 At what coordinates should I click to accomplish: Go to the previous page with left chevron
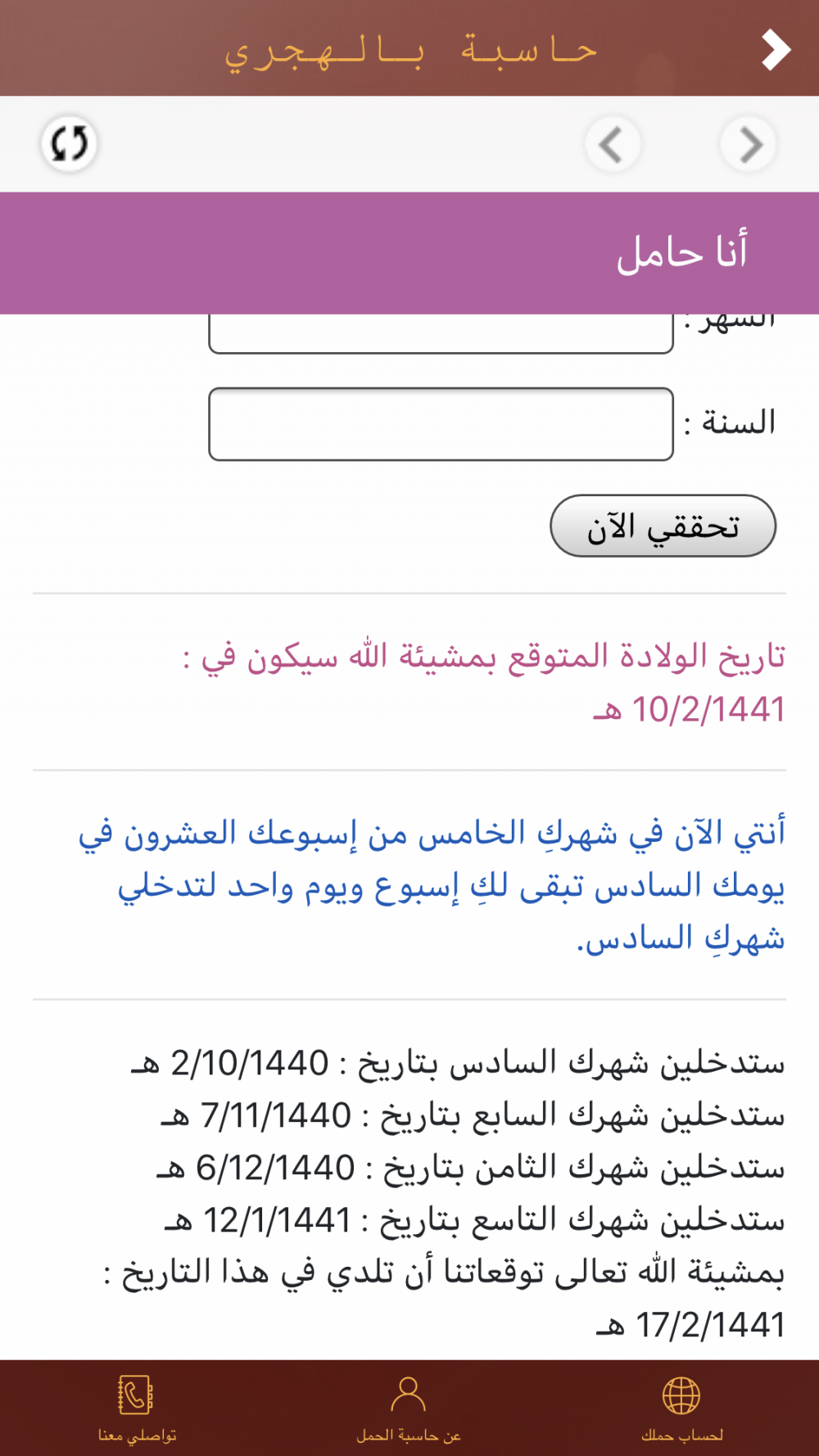612,145
